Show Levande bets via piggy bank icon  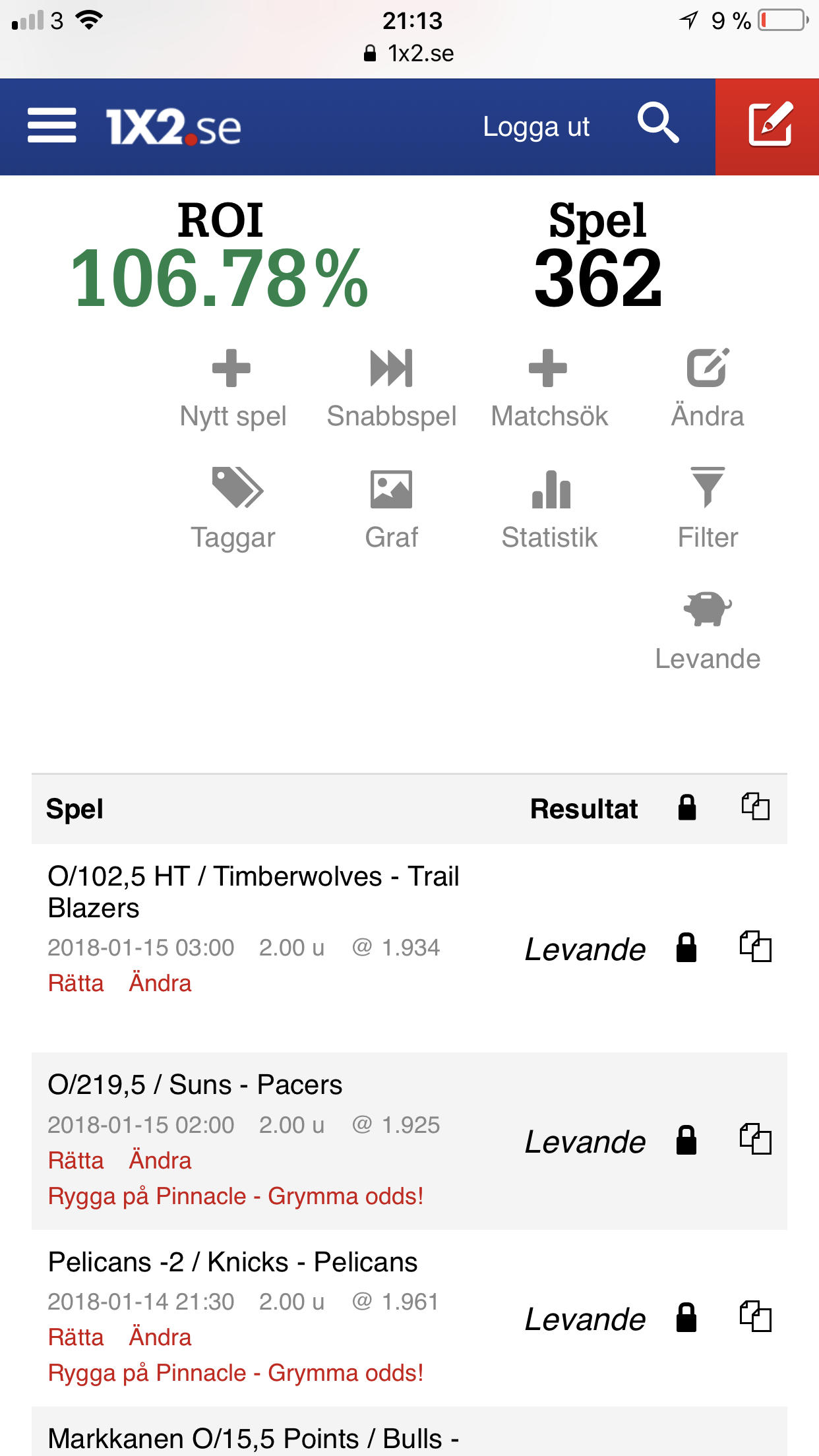pyautogui.click(x=708, y=631)
